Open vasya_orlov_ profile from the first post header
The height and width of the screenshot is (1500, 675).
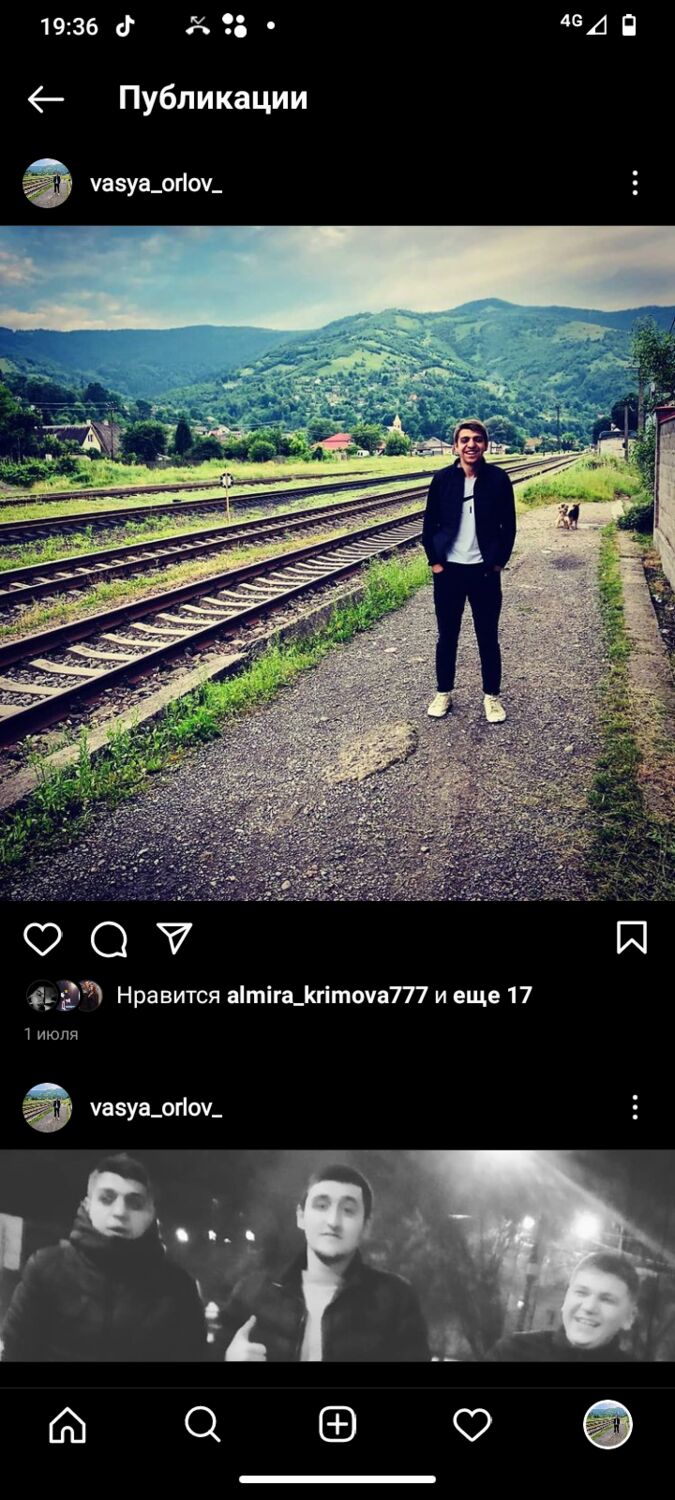156,183
